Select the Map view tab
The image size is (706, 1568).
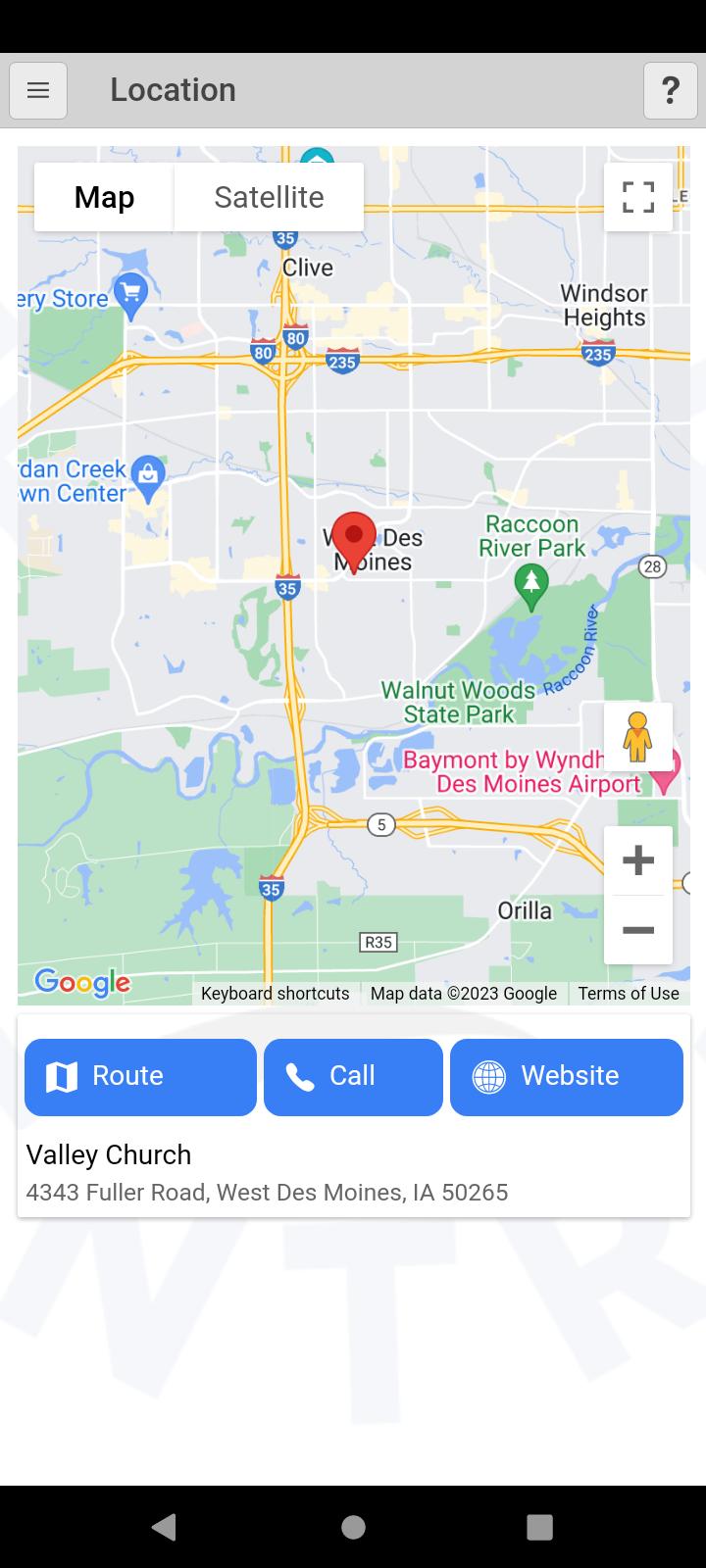click(104, 197)
